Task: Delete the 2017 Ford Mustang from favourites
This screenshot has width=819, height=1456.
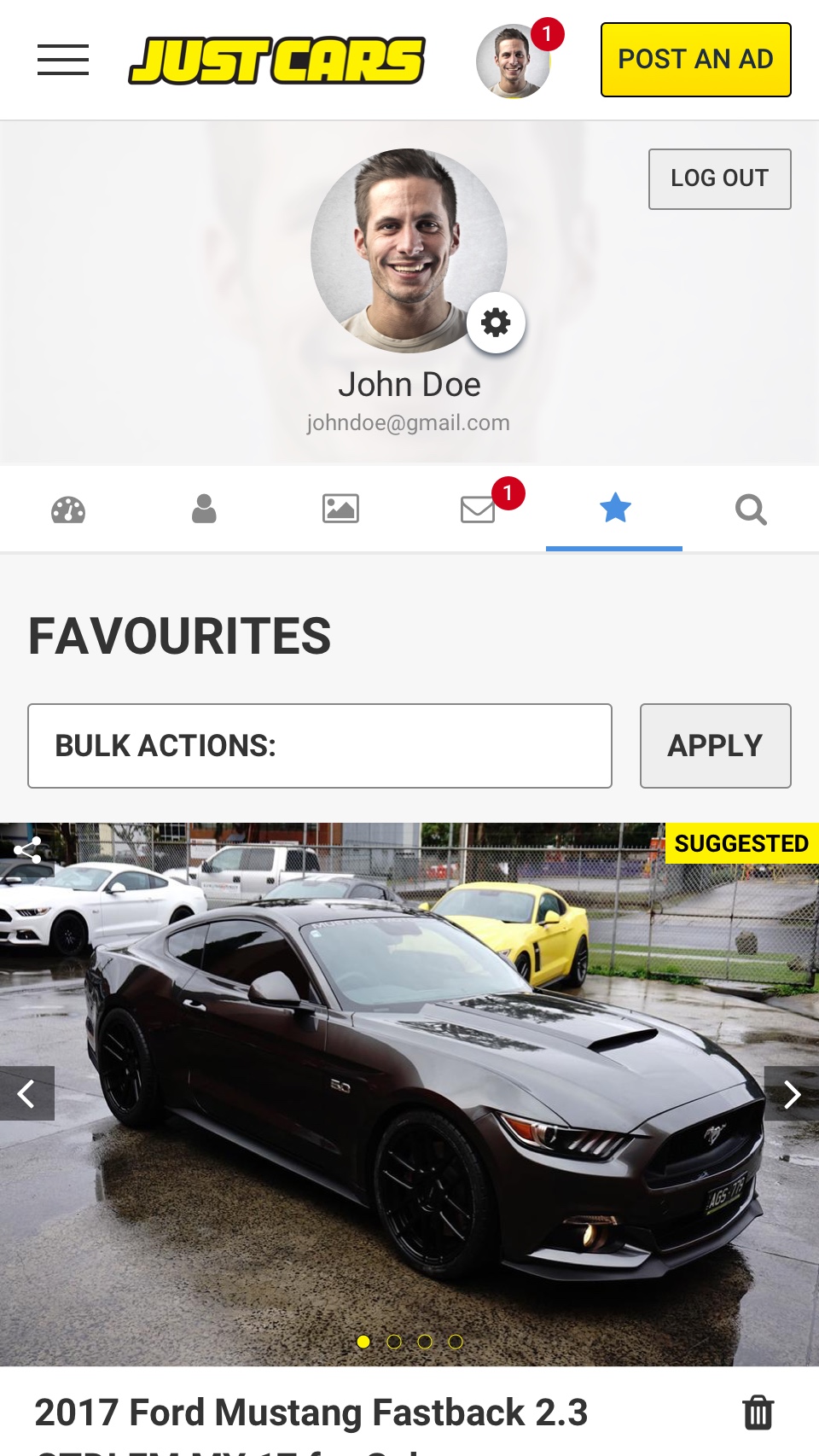Action: (x=758, y=1412)
